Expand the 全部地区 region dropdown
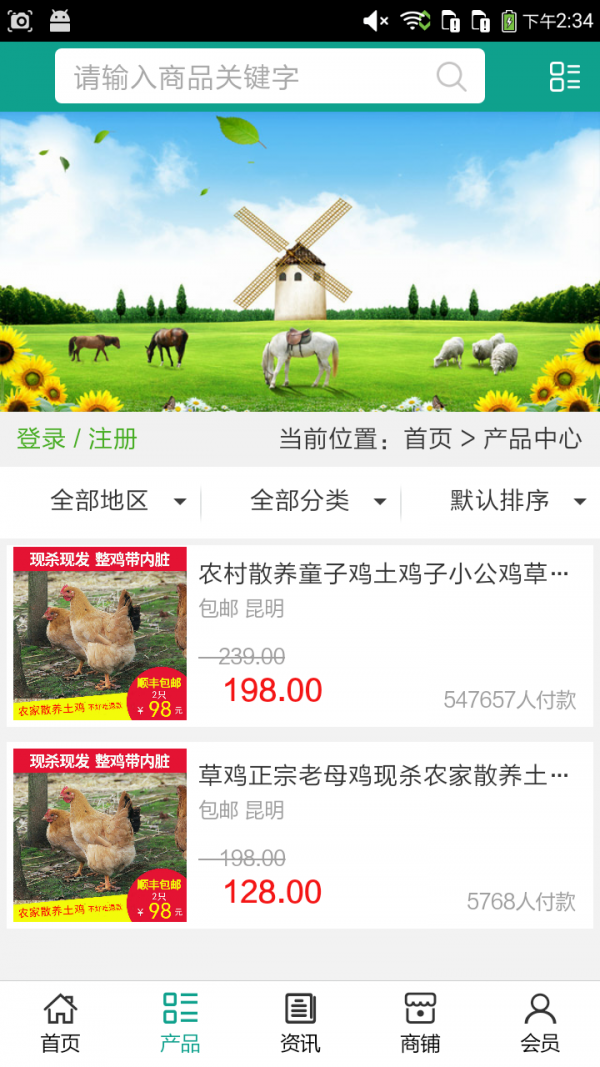The width and height of the screenshot is (600, 1067). [118, 501]
